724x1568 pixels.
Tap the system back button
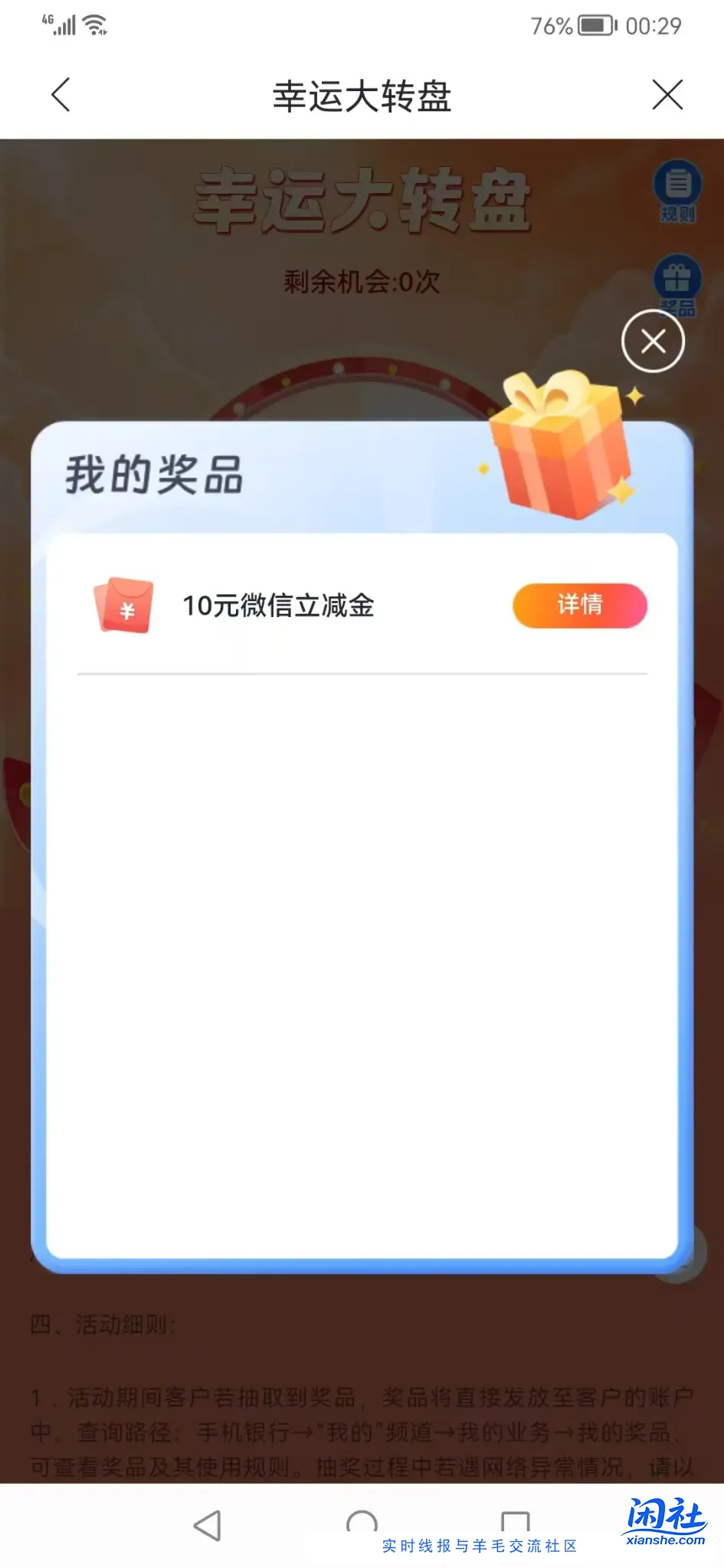[208, 1525]
